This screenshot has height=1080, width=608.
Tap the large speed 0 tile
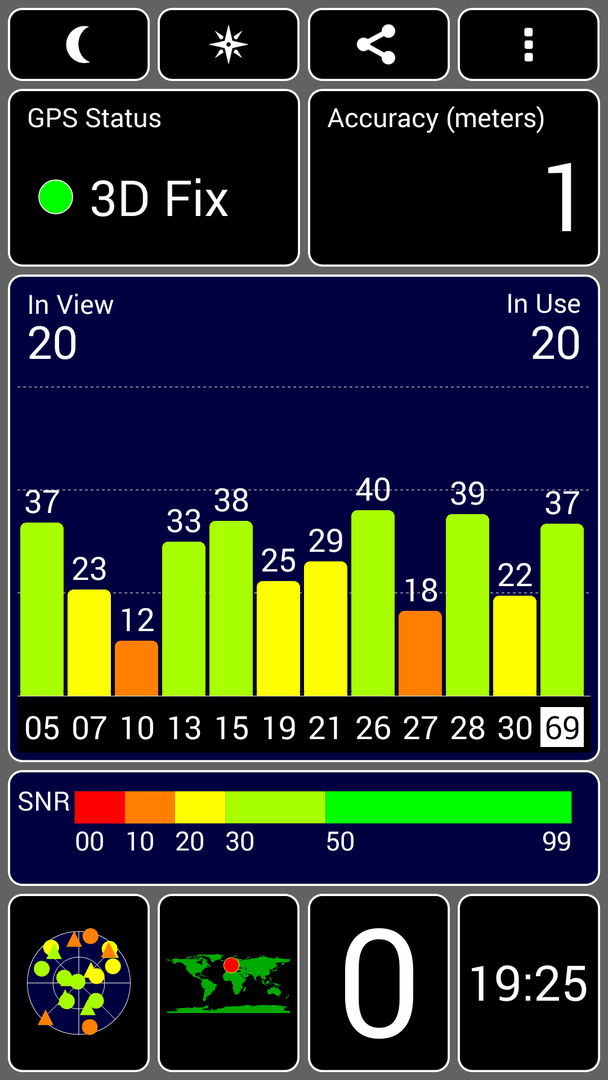pos(379,982)
